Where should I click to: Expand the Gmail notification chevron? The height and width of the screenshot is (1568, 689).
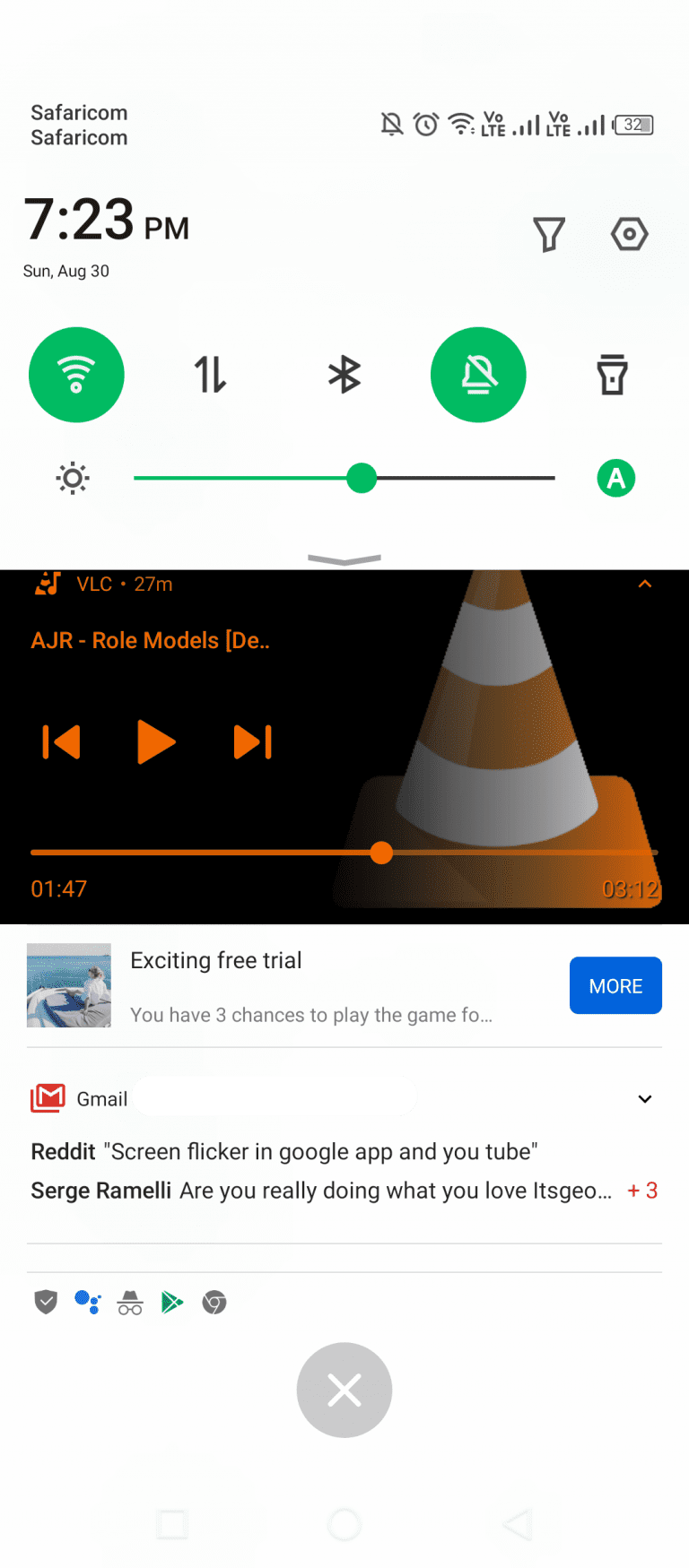(x=644, y=1099)
